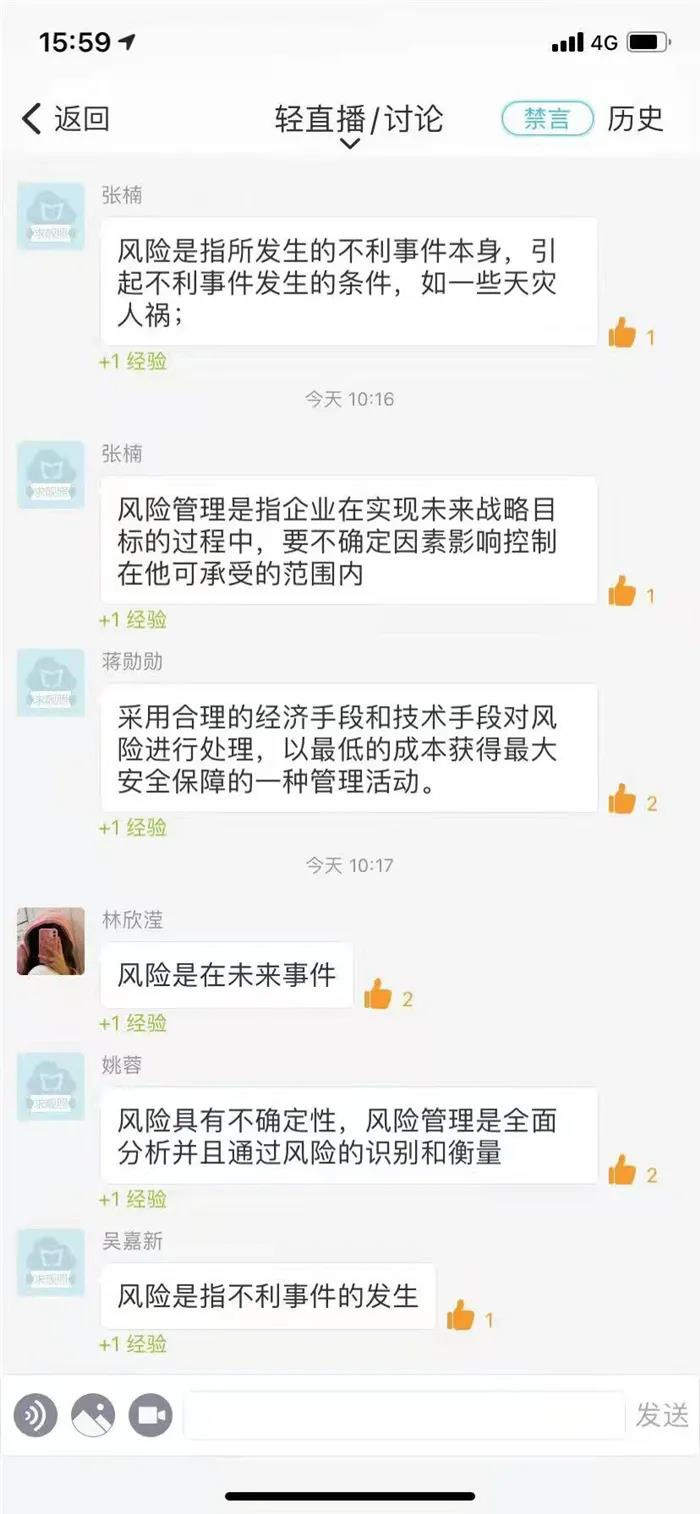Image resolution: width=700 pixels, height=1514 pixels.
Task: Open 林欣滢's avatar profile
Action: point(51,941)
